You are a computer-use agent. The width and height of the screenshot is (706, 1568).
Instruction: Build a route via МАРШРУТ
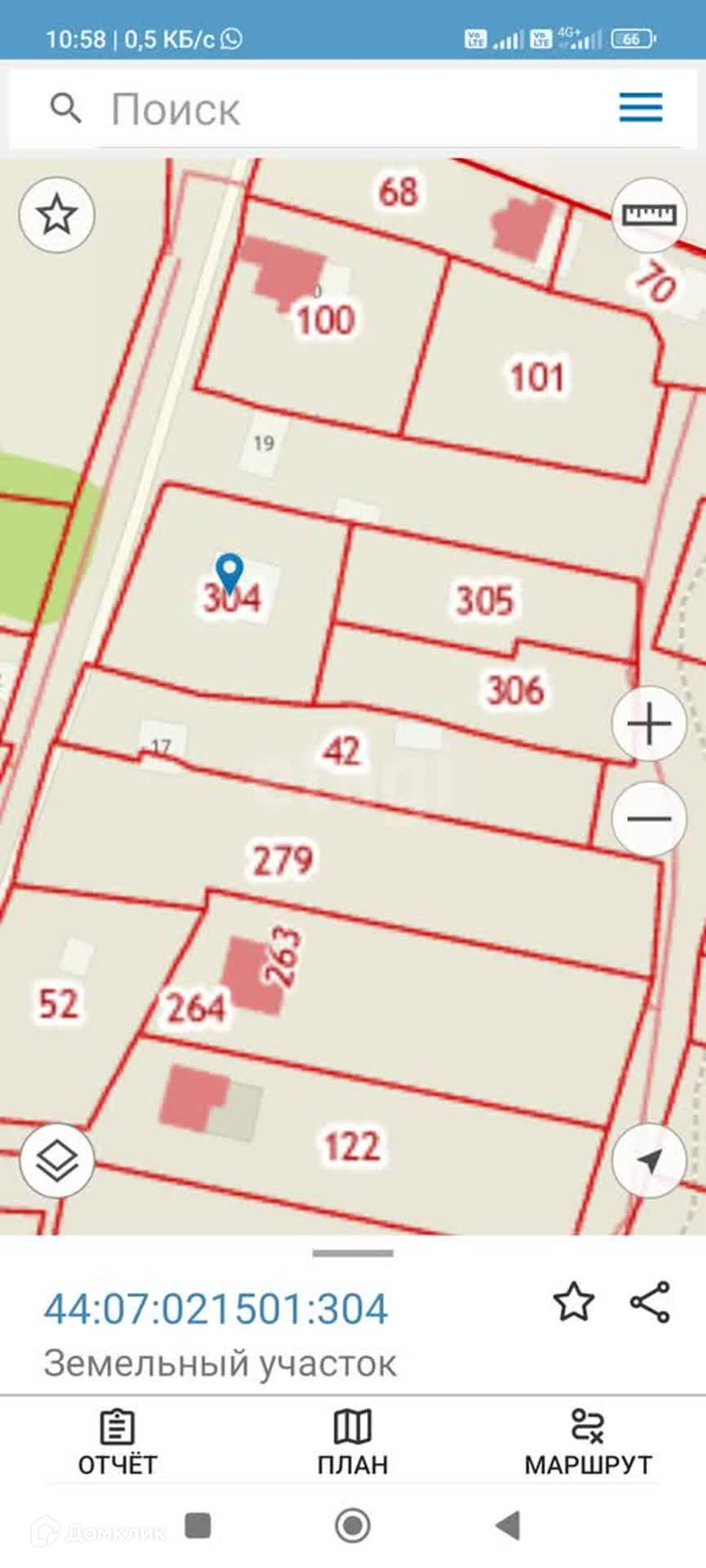coord(588,1443)
